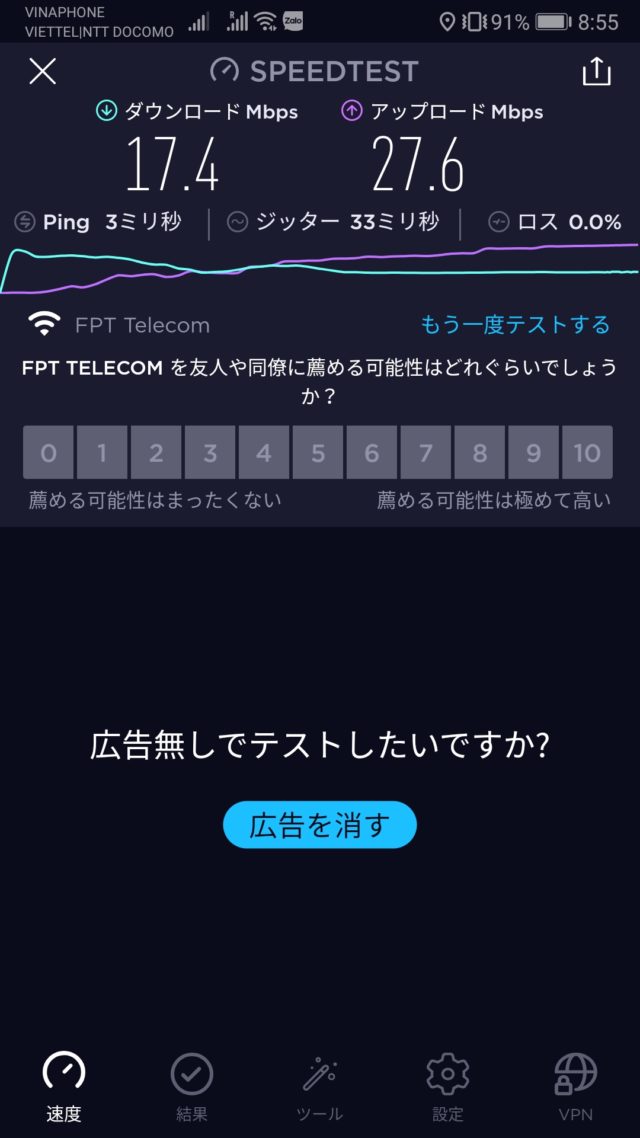Select the middle rating 5
Screen dimensions: 640x1138
[318, 453]
